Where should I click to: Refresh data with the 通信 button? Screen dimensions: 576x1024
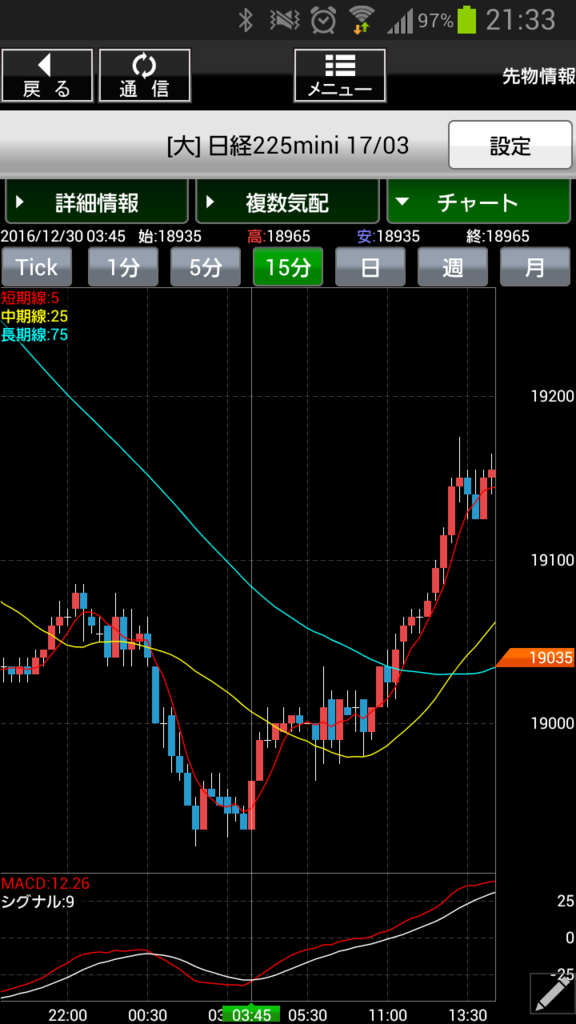pos(144,75)
